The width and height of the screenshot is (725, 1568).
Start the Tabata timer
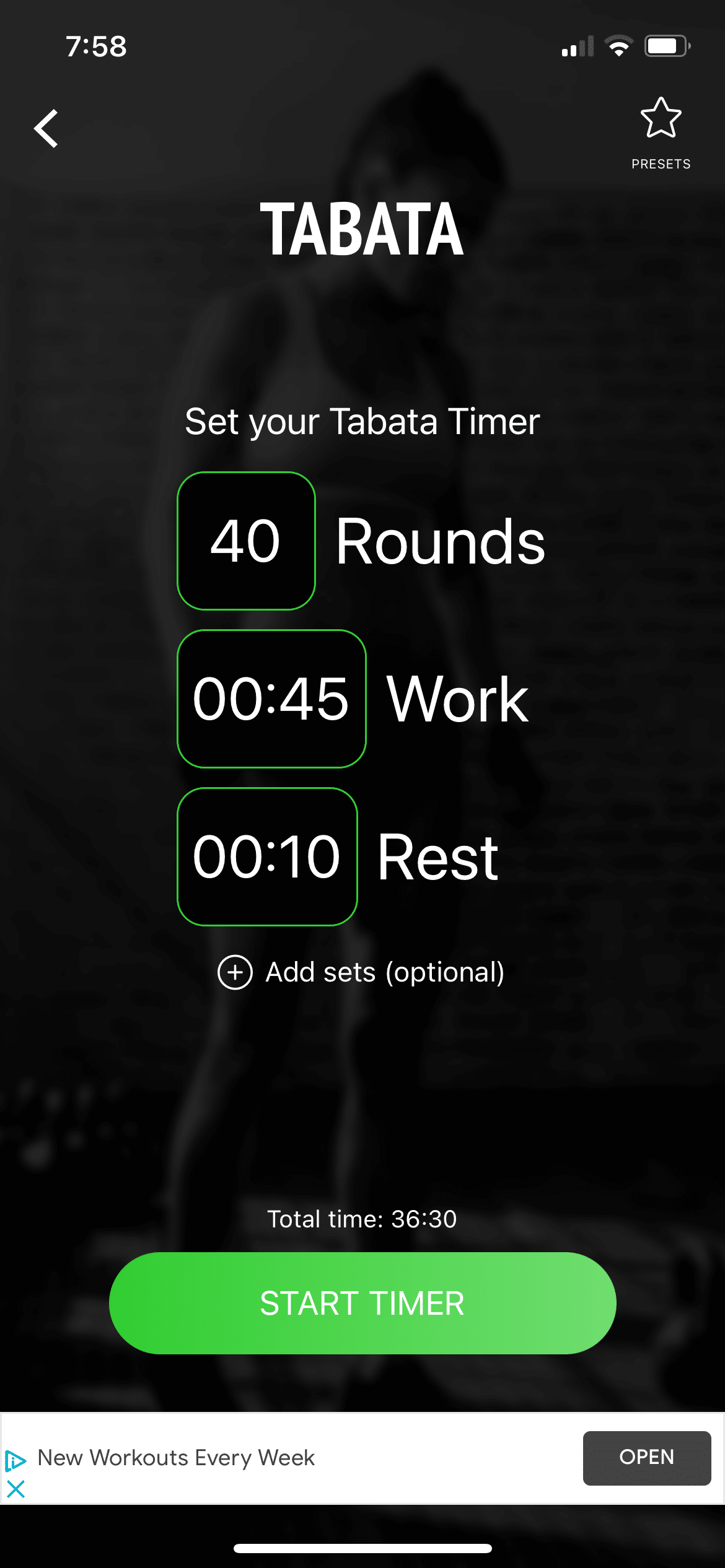[x=362, y=1303]
